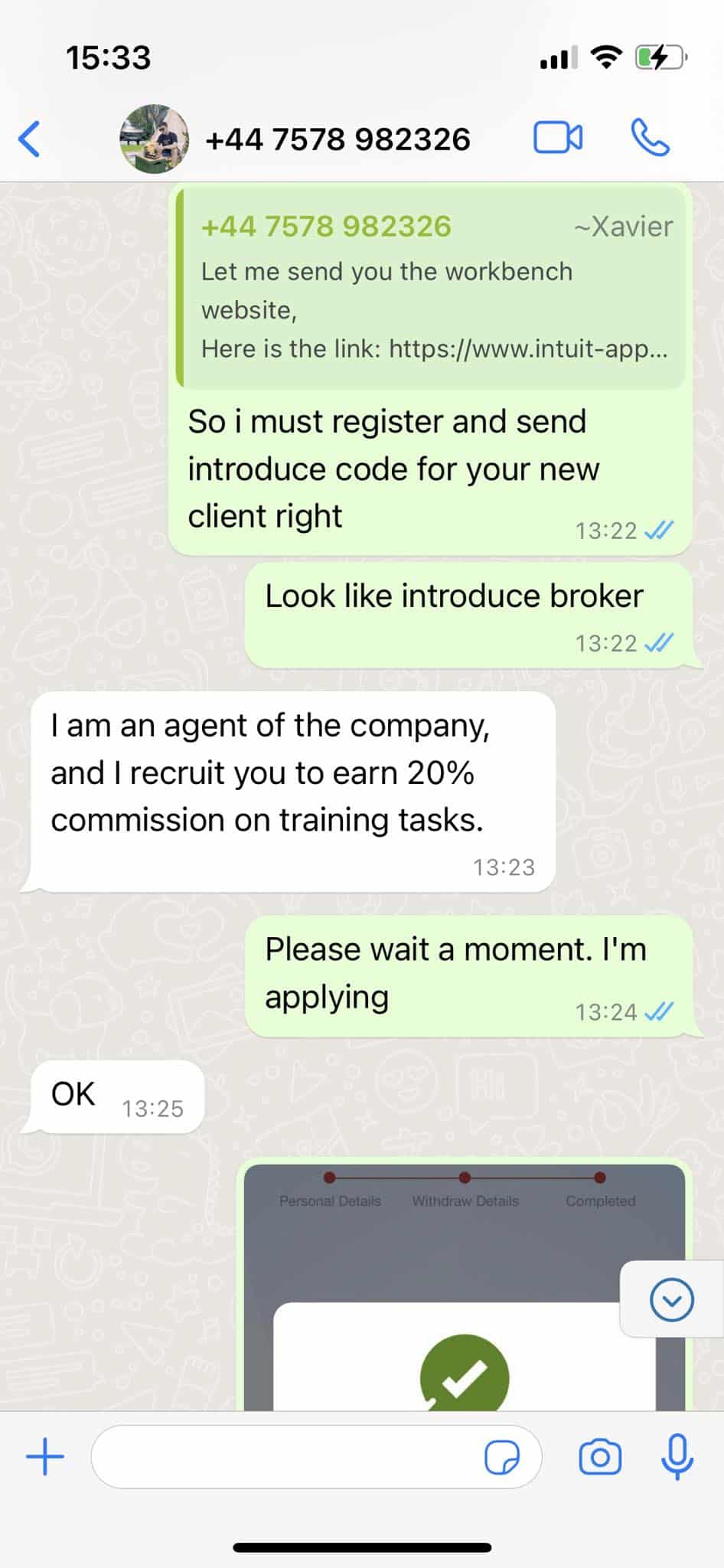
Task: Go back to the chat list
Action: point(29,139)
